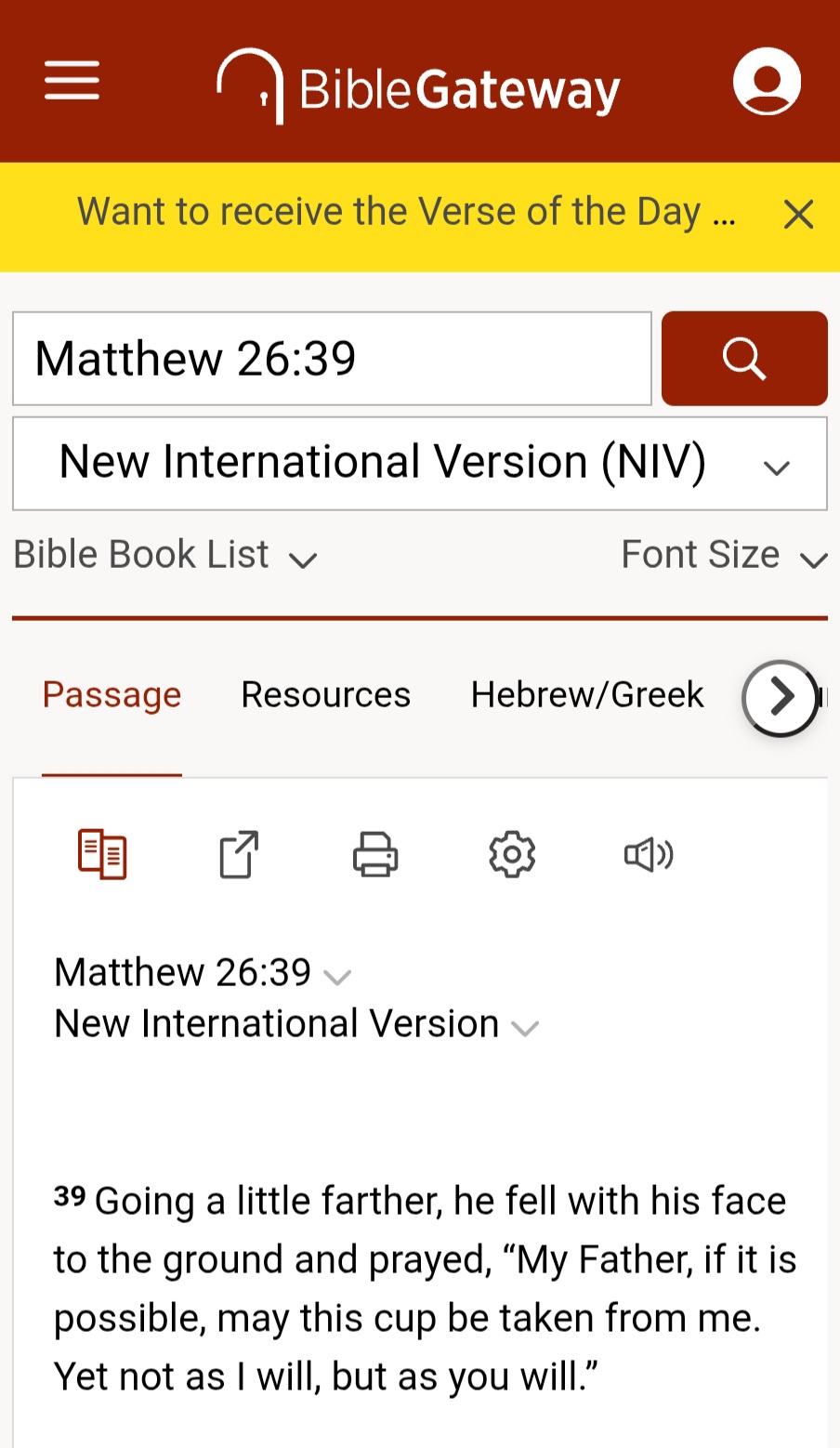The image size is (840, 1448).
Task: Show more tabs with the arrow button
Action: pos(780,697)
